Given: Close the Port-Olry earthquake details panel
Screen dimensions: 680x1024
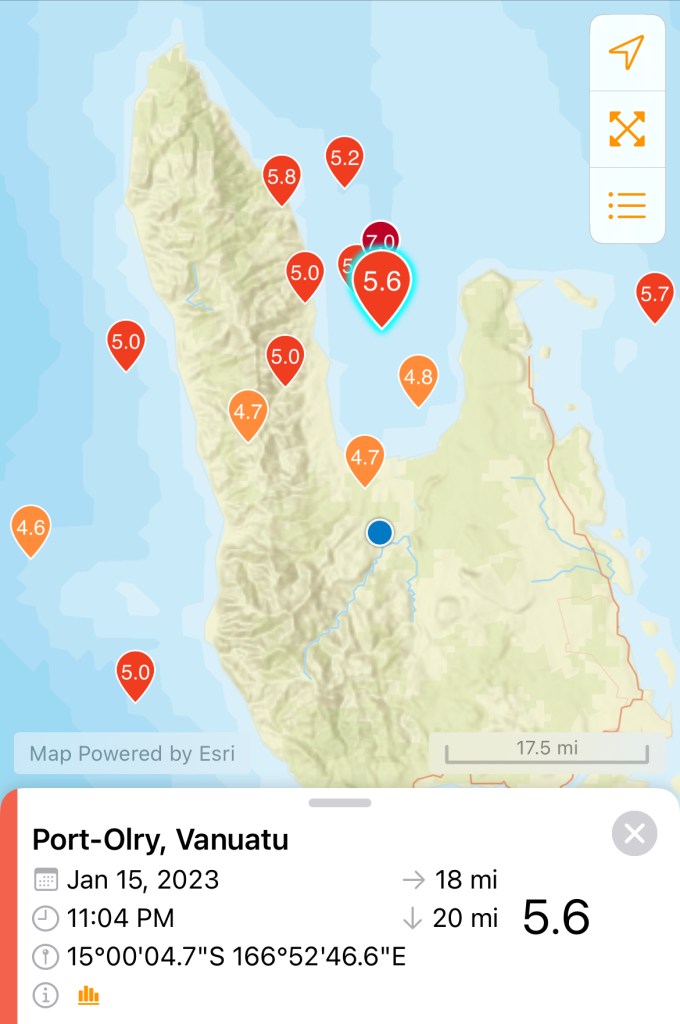Looking at the screenshot, I should pyautogui.click(x=634, y=834).
